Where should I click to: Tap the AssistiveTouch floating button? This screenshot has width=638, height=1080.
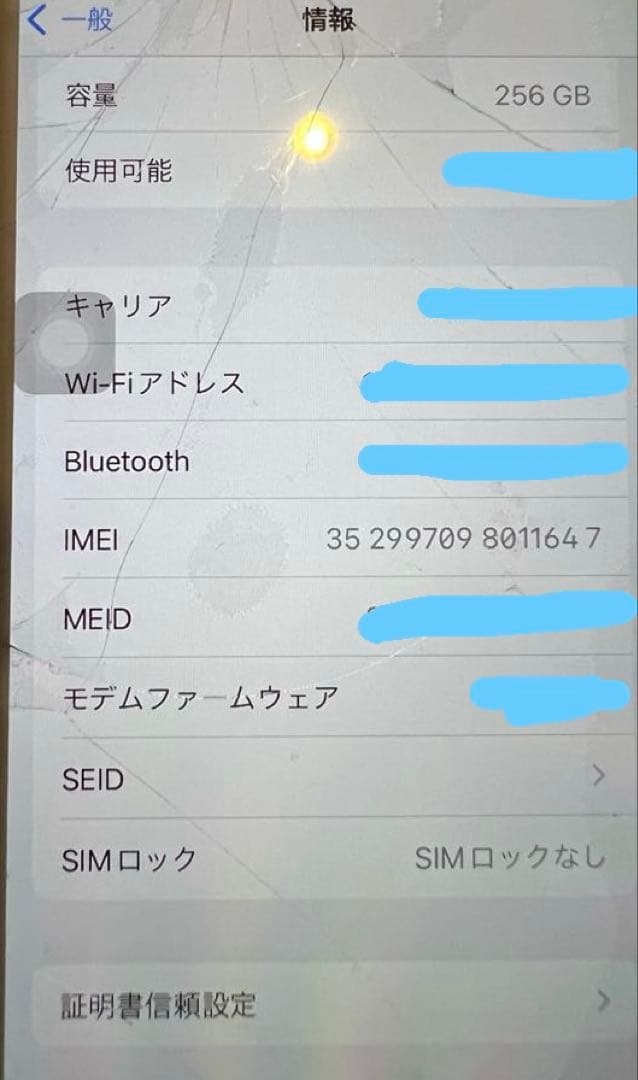pos(65,343)
